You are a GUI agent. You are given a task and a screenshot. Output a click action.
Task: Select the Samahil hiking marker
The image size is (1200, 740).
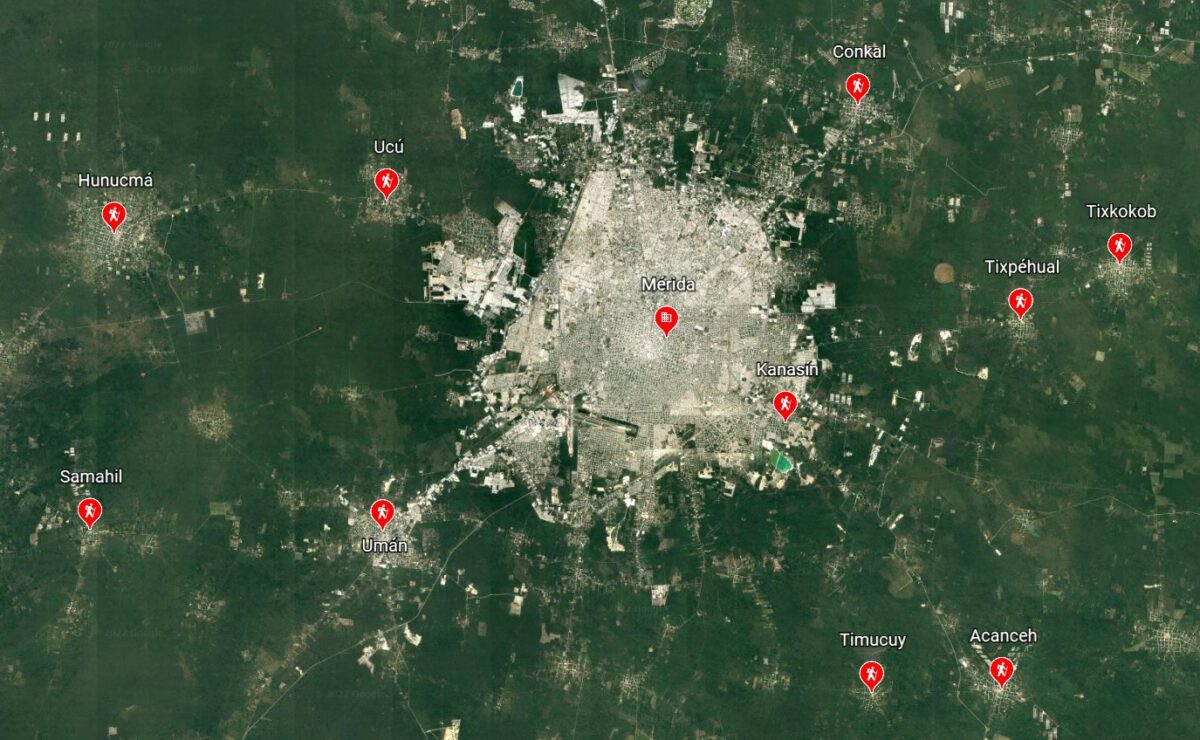tap(90, 511)
